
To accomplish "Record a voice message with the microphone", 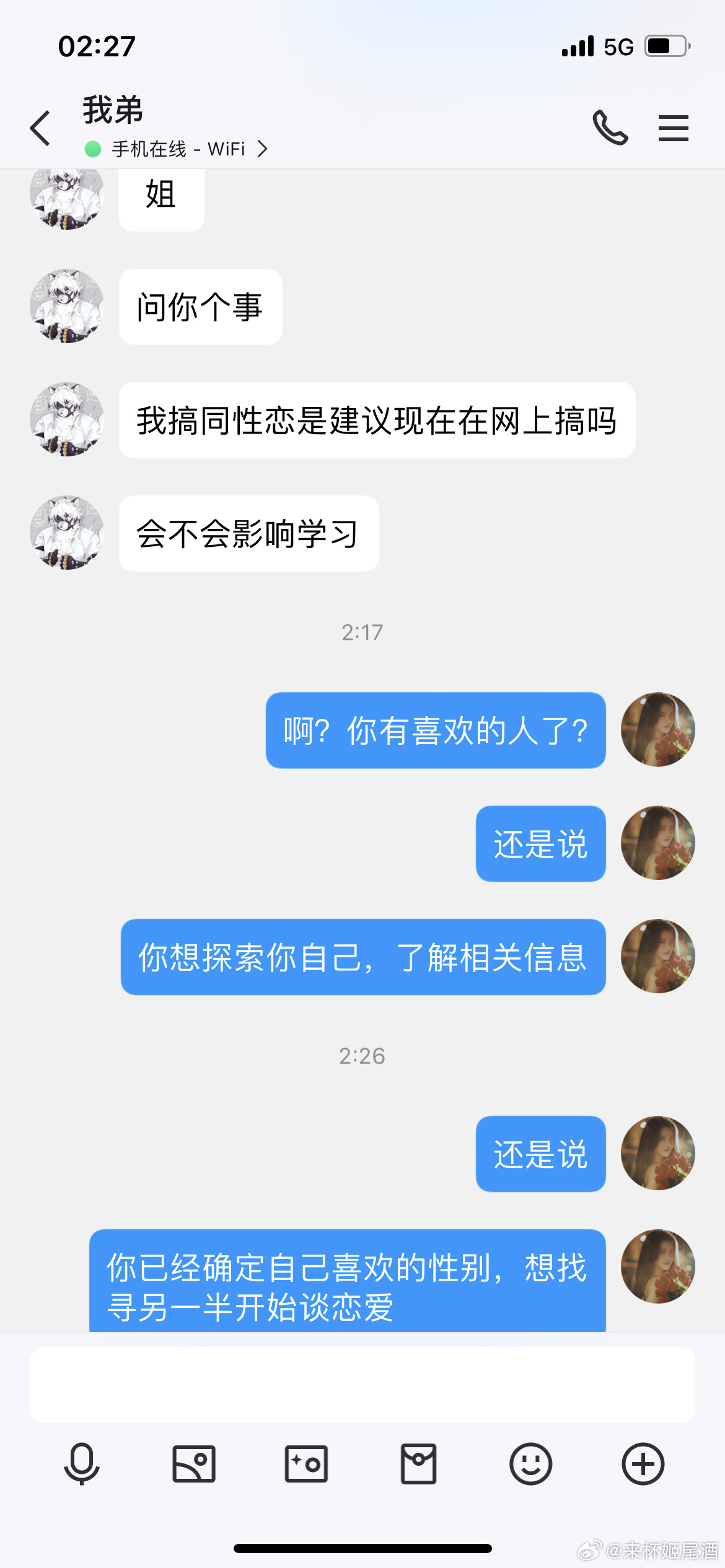I will tap(82, 1464).
